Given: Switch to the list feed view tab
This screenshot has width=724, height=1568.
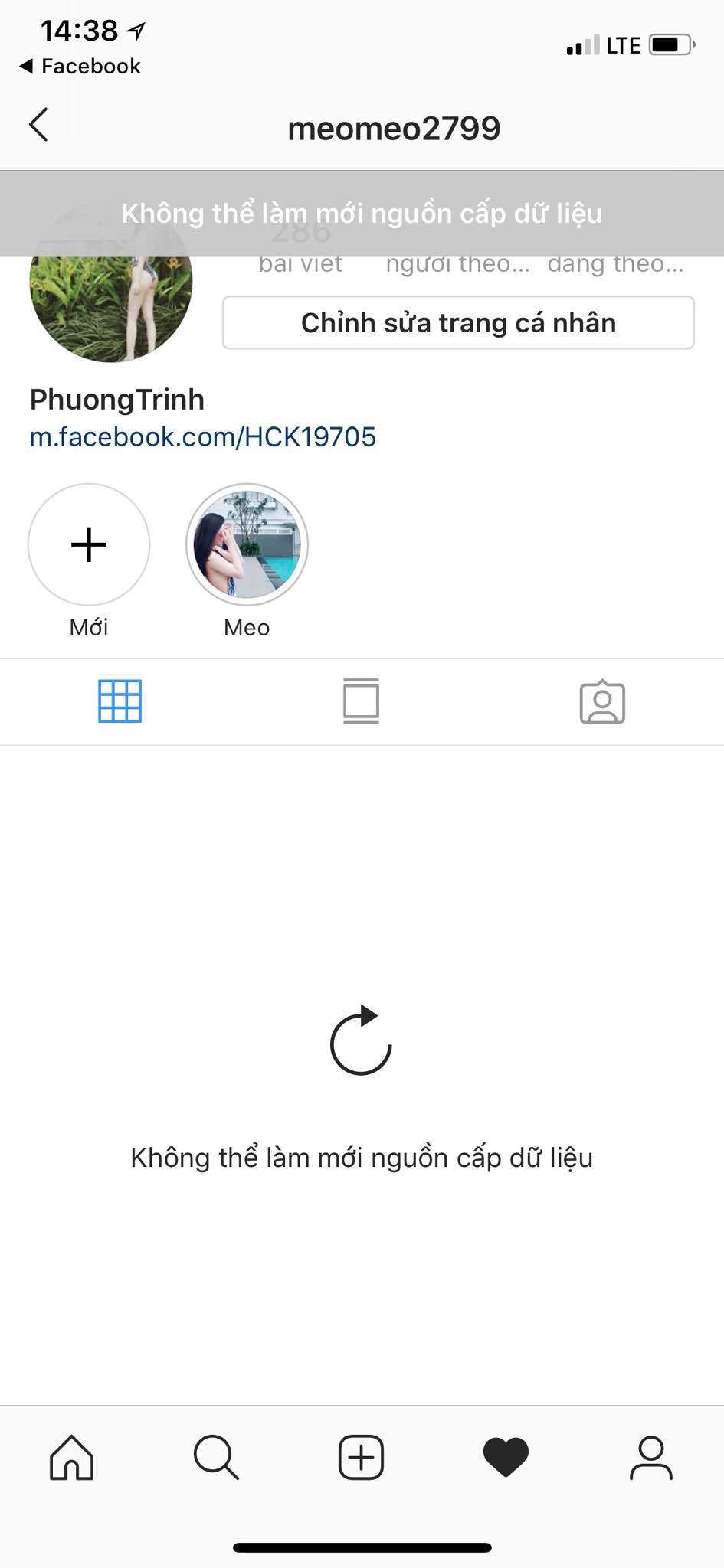Looking at the screenshot, I should point(361,701).
